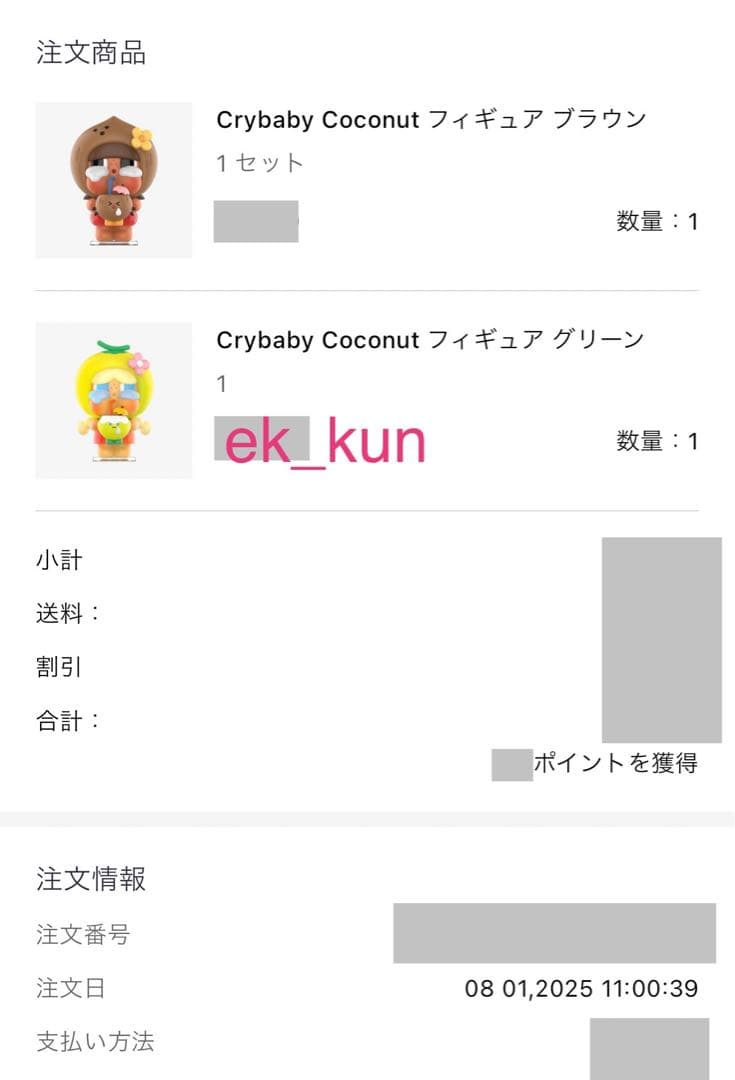Click the Crybaby Coconut Green figure thumbnail

[x=113, y=399]
